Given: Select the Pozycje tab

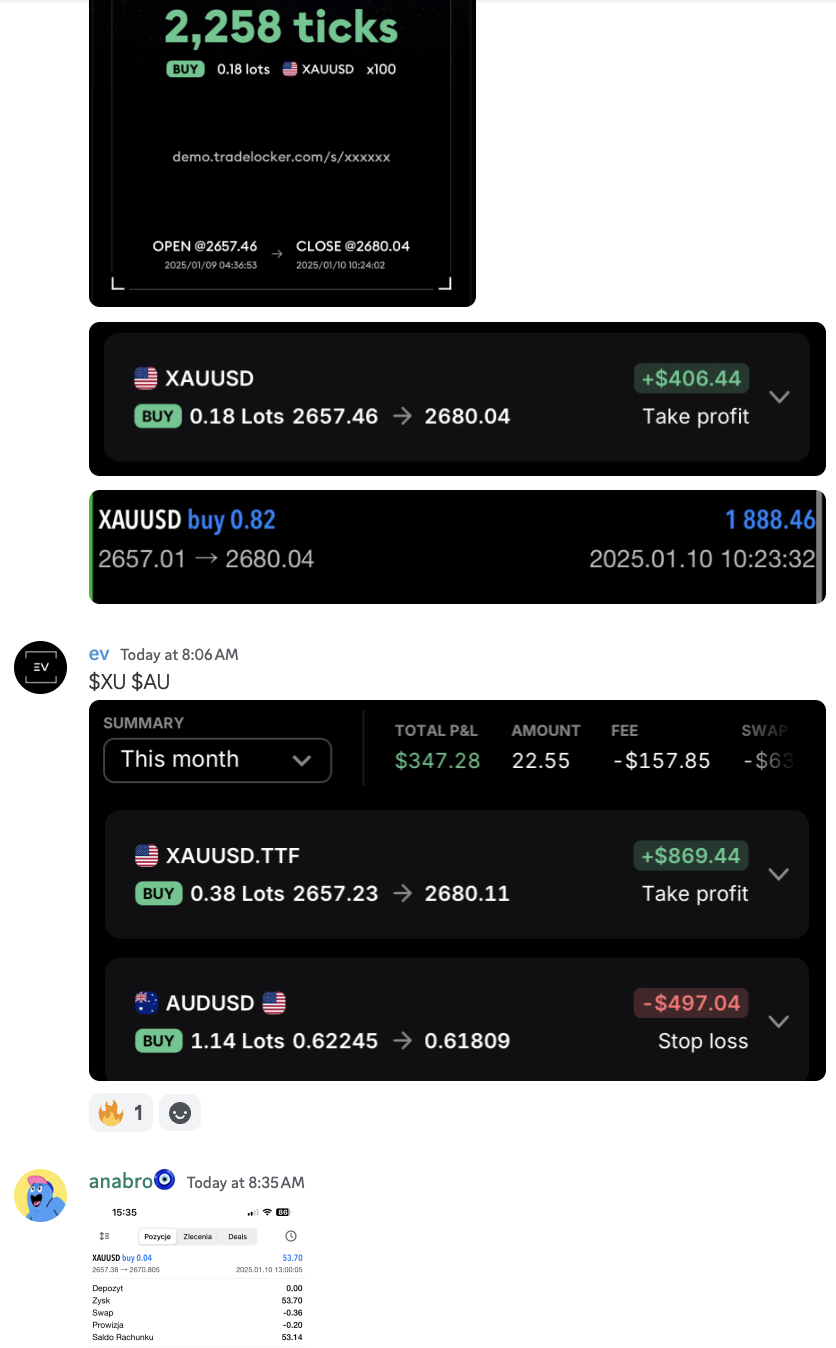Looking at the screenshot, I should [x=157, y=1236].
